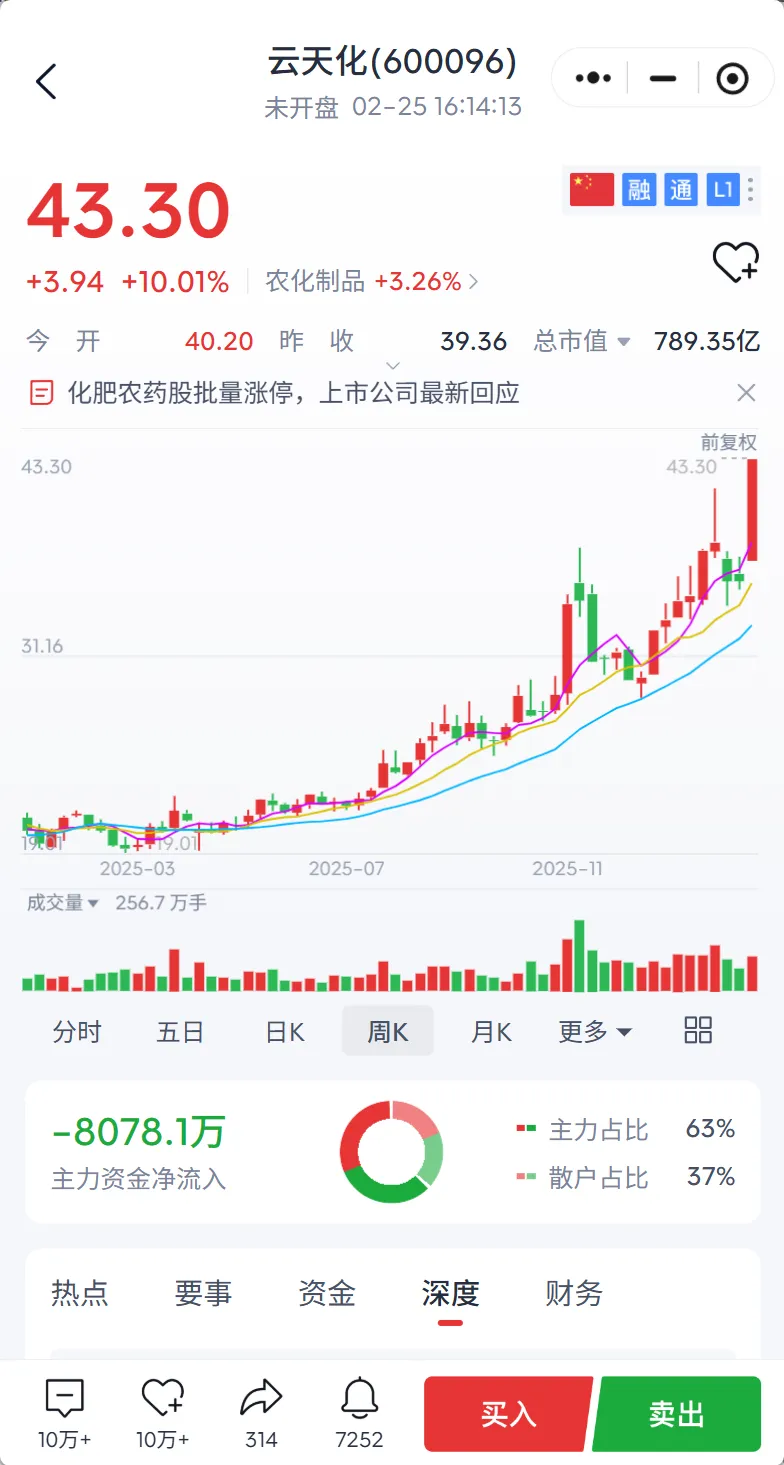Open the 成交量 indicator dropdown
This screenshot has width=784, height=1465.
63,903
